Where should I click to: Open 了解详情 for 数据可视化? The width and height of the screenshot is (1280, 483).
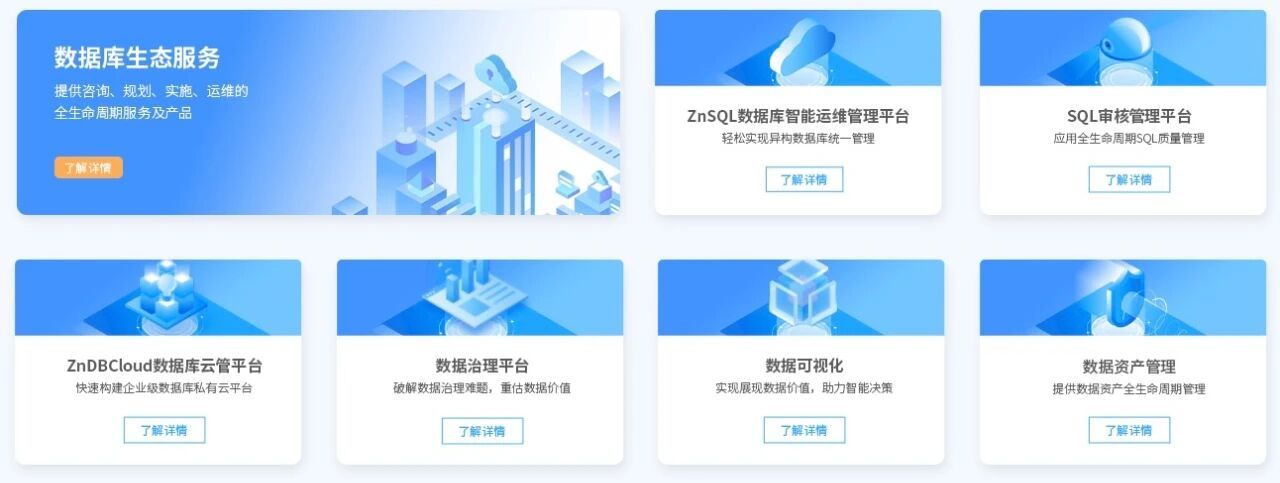(x=804, y=431)
